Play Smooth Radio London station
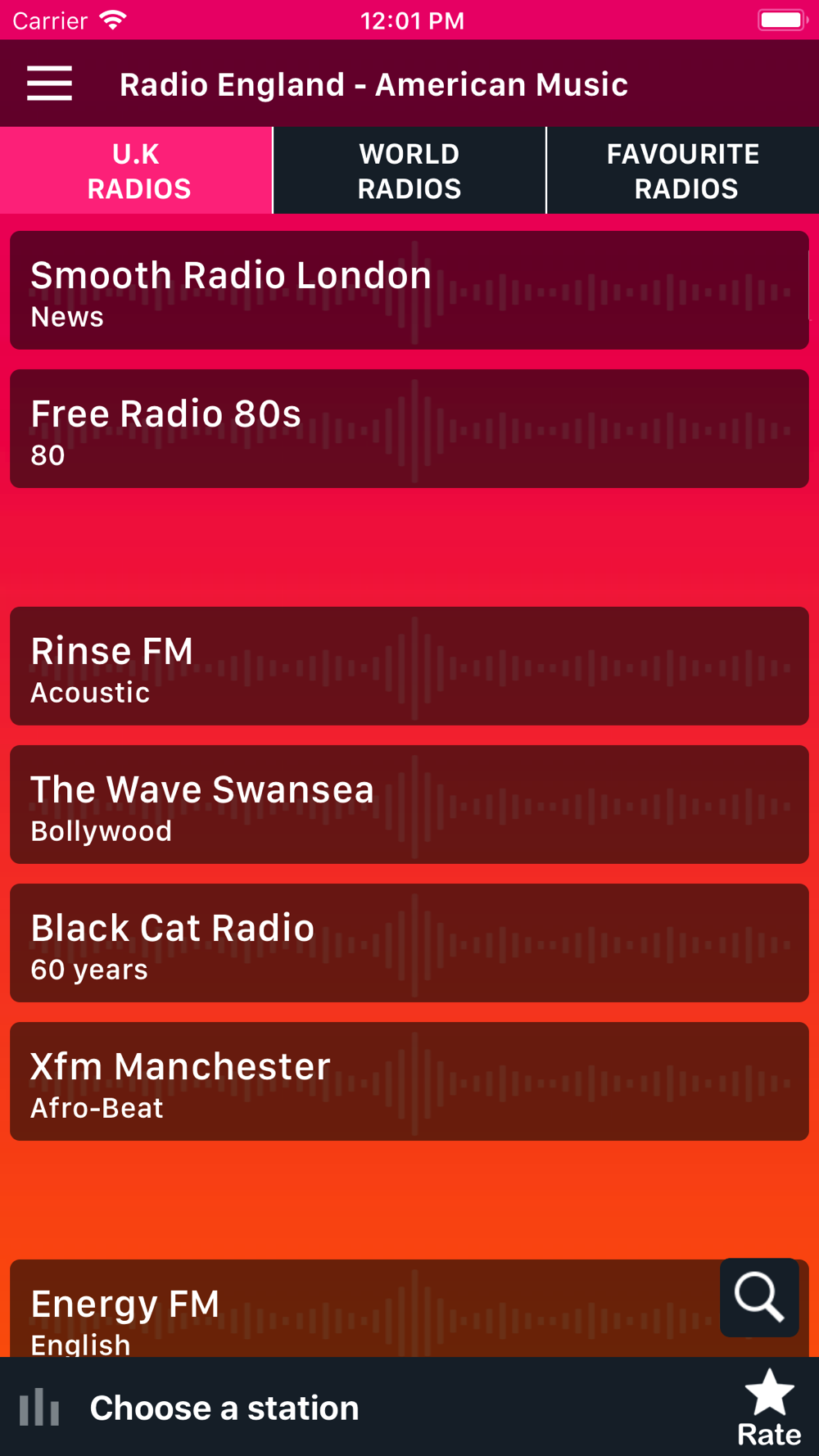 click(409, 291)
